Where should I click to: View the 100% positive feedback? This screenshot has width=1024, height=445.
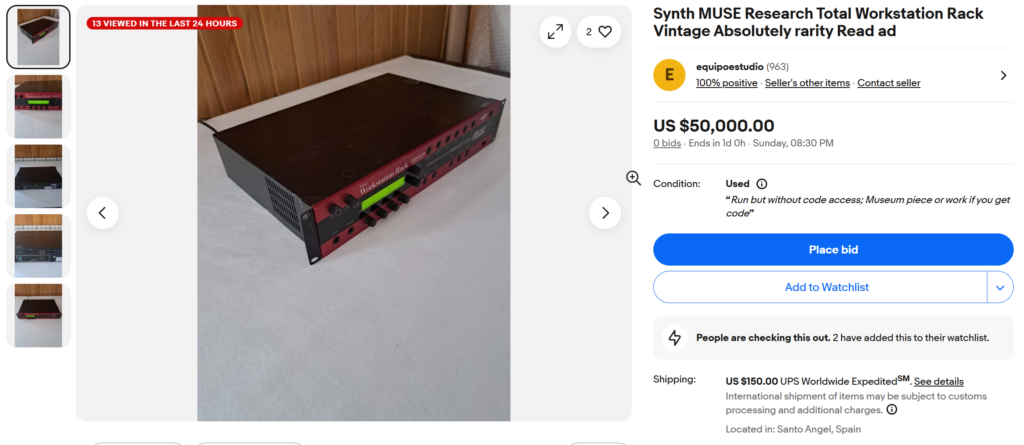726,83
